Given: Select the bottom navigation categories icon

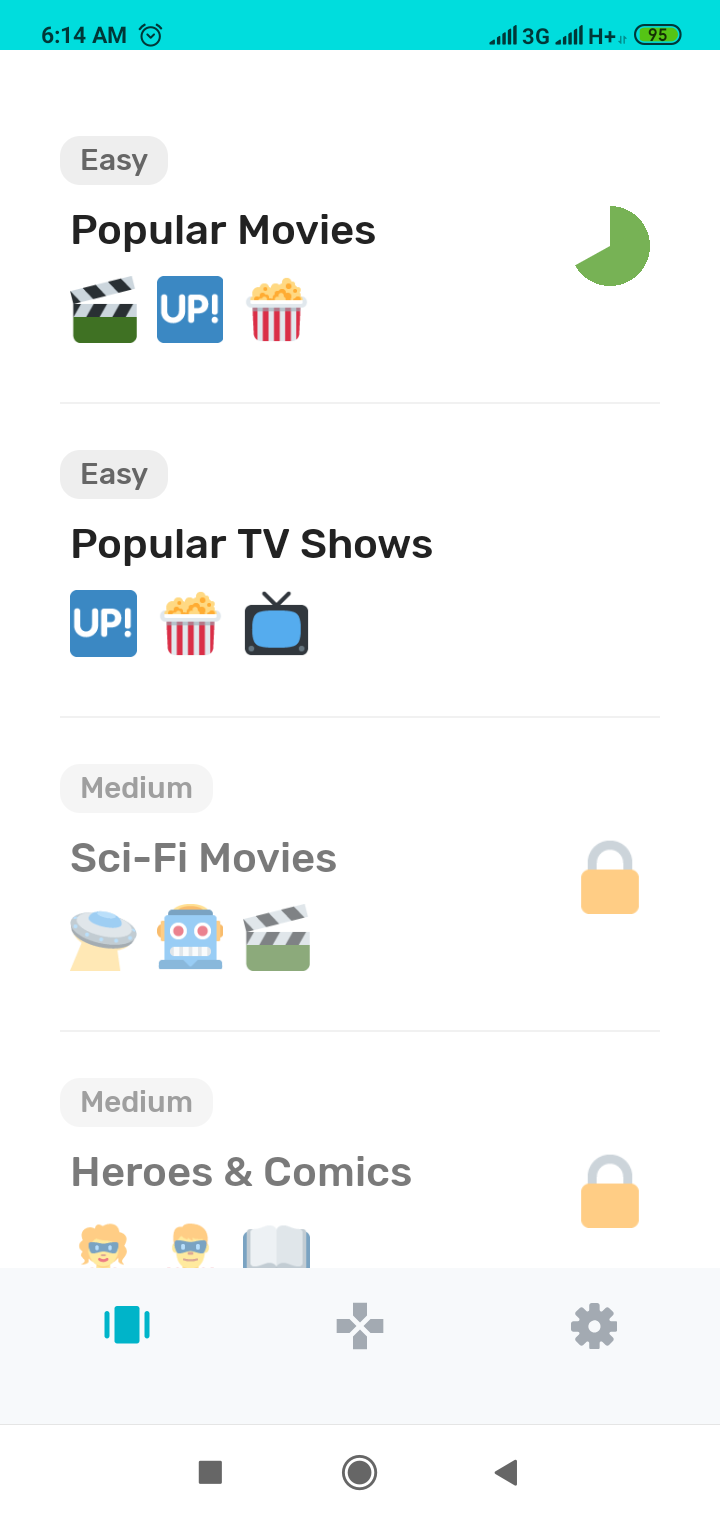Looking at the screenshot, I should pos(127,1325).
